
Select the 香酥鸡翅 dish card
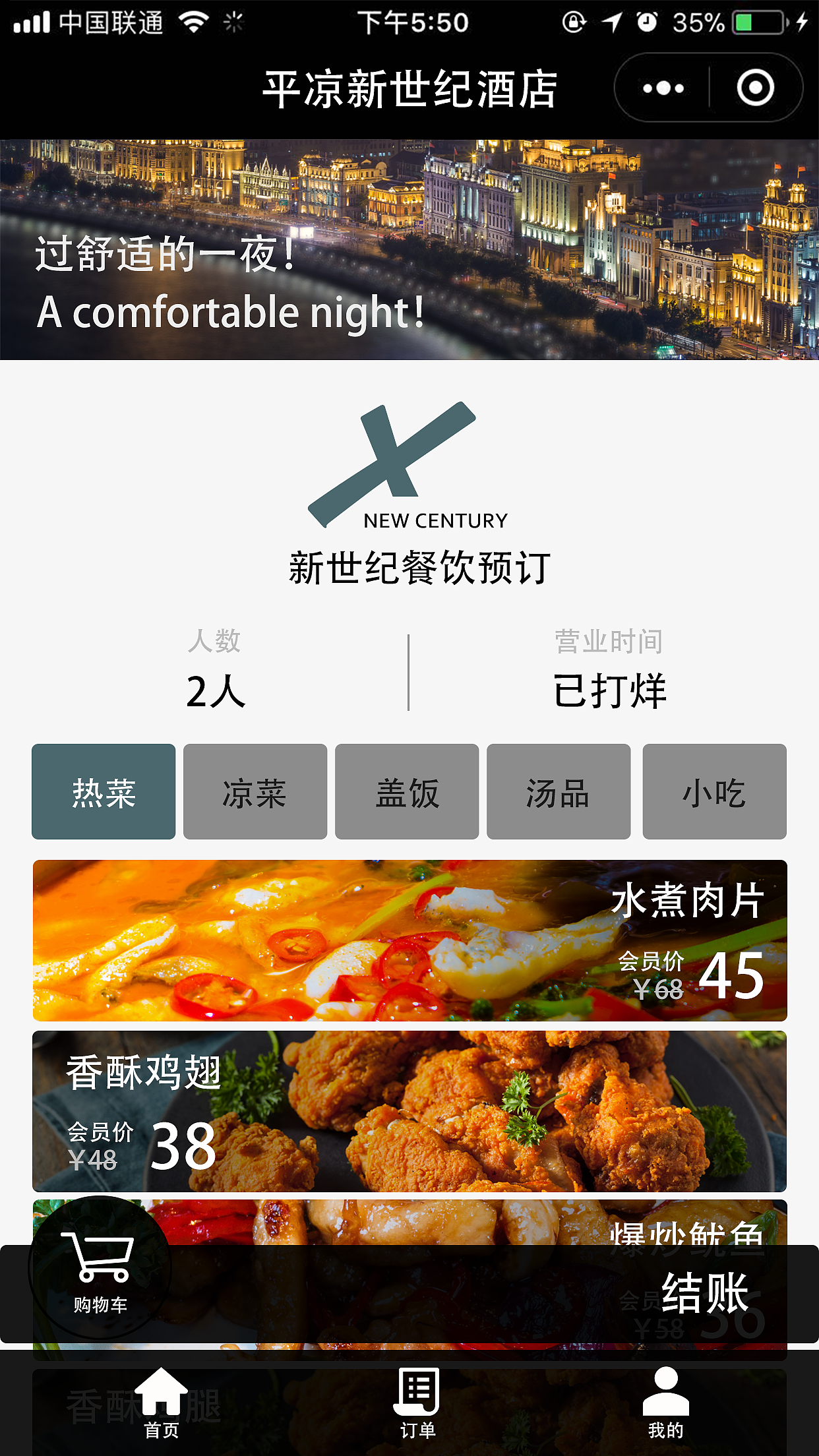[x=409, y=1108]
